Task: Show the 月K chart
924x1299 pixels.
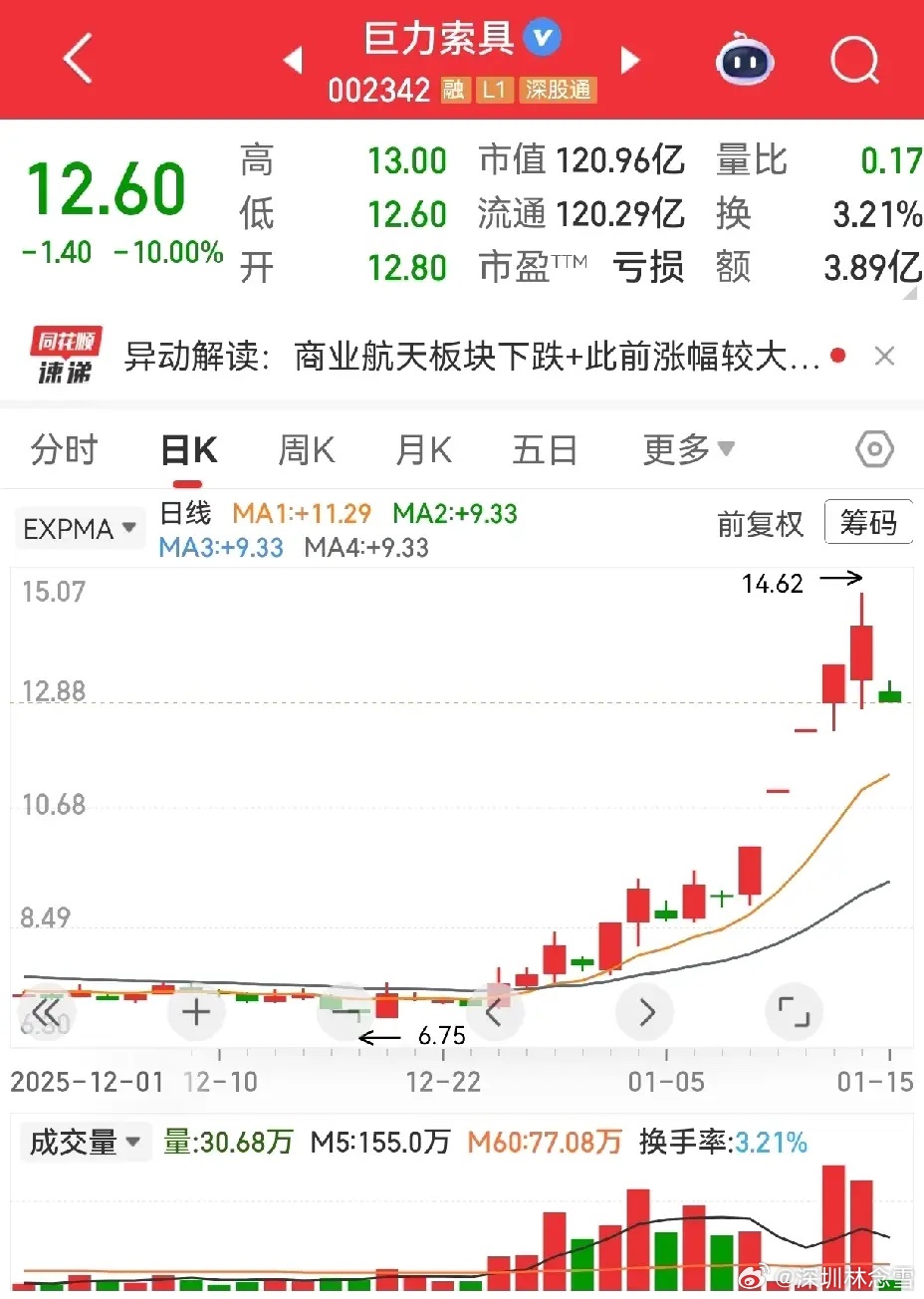Action: 424,450
